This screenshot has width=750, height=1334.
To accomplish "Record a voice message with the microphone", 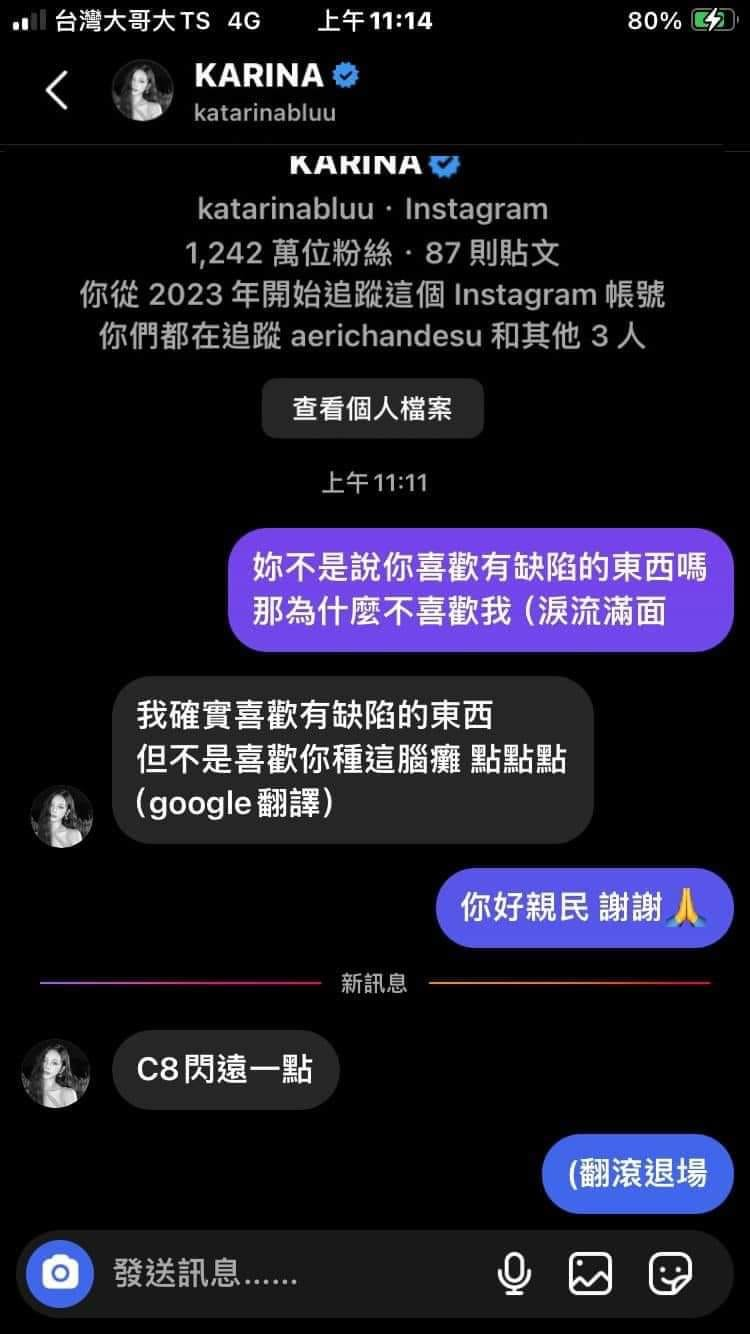I will [513, 1273].
